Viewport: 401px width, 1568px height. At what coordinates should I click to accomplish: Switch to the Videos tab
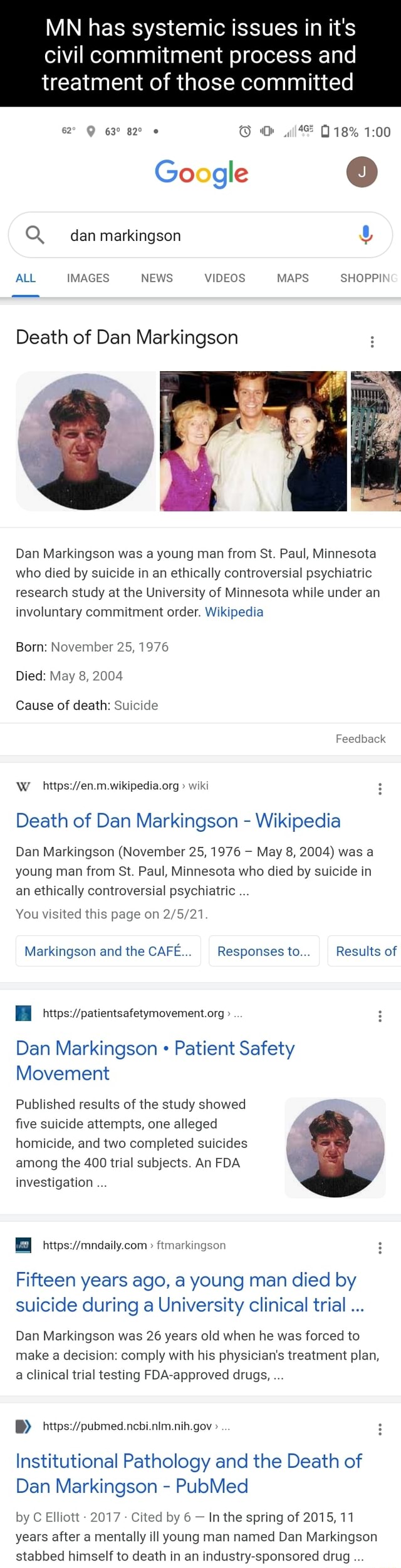pyautogui.click(x=224, y=278)
